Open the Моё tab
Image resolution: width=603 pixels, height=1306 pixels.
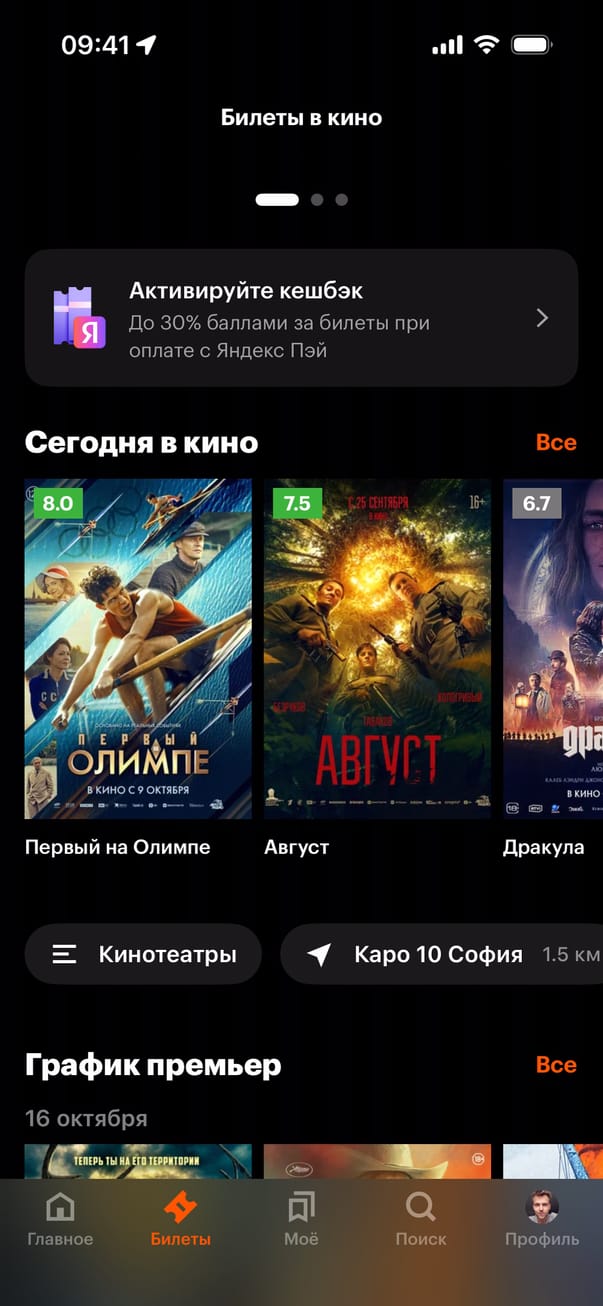pyautogui.click(x=301, y=1220)
